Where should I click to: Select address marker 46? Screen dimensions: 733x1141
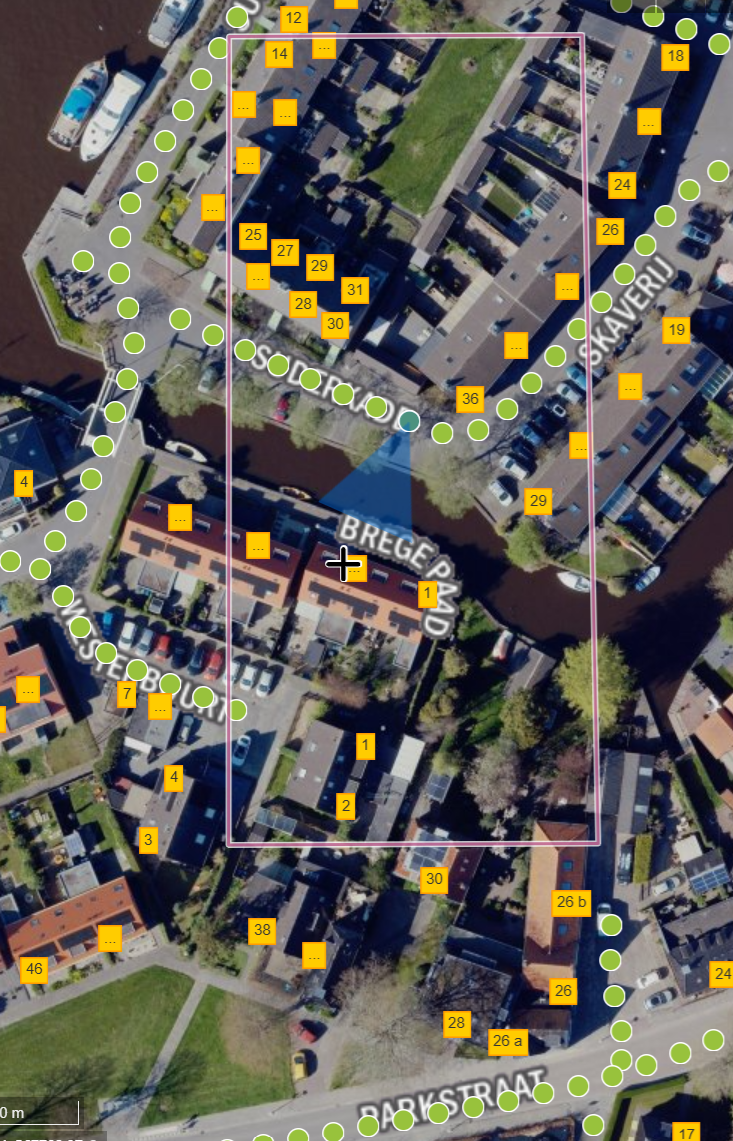point(34,969)
